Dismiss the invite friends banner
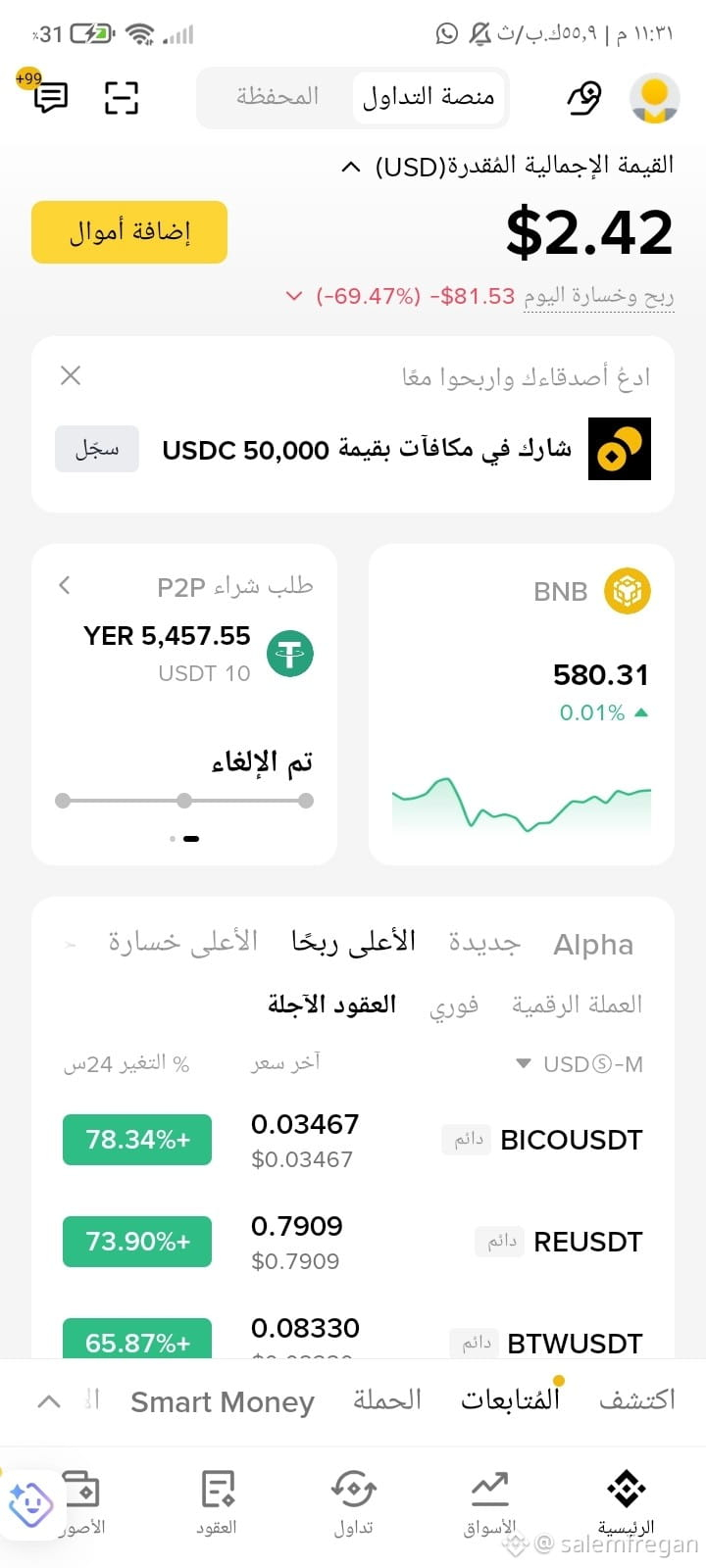 point(71,375)
